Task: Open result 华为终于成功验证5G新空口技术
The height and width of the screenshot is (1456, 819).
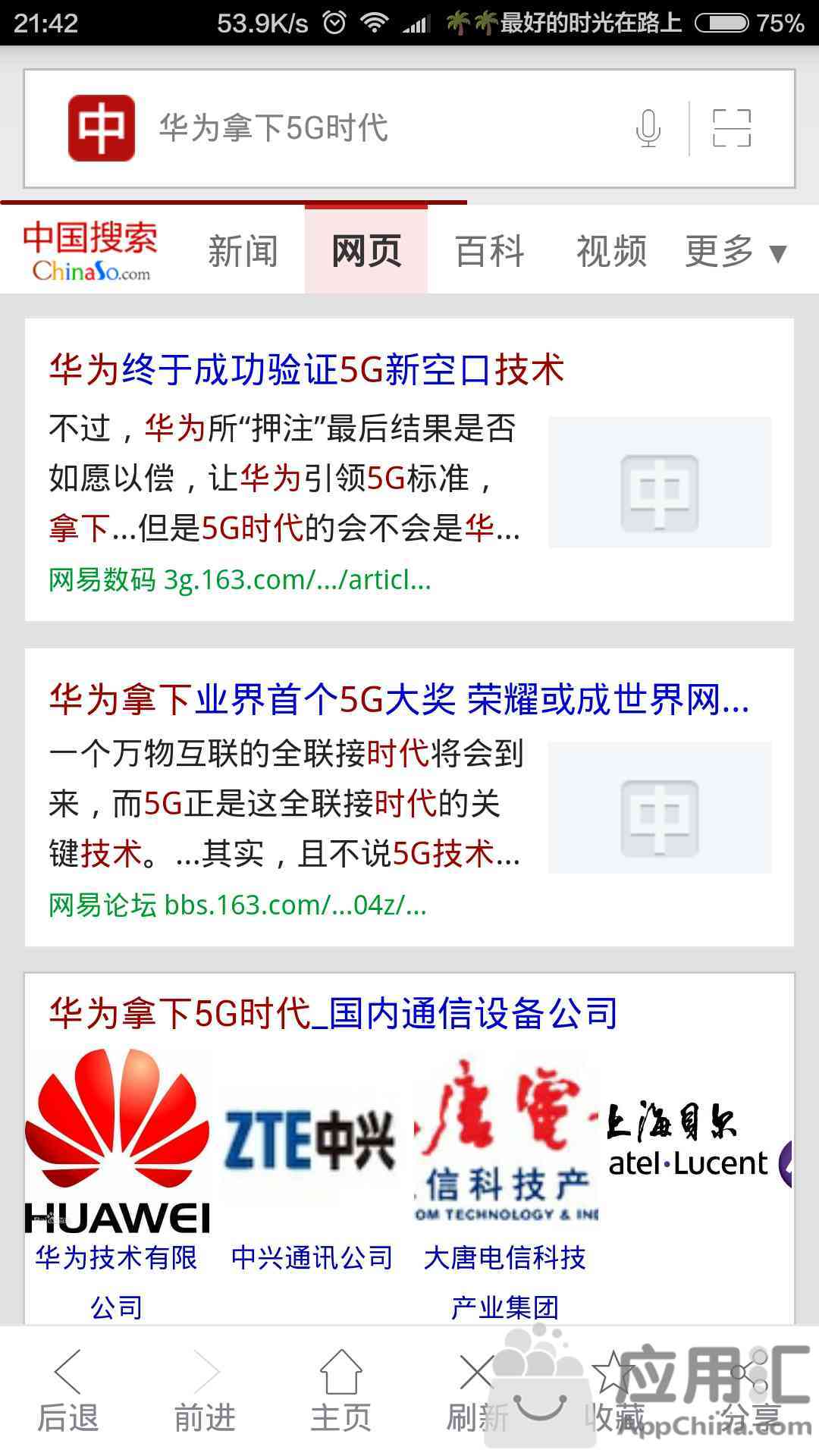Action: (x=306, y=370)
